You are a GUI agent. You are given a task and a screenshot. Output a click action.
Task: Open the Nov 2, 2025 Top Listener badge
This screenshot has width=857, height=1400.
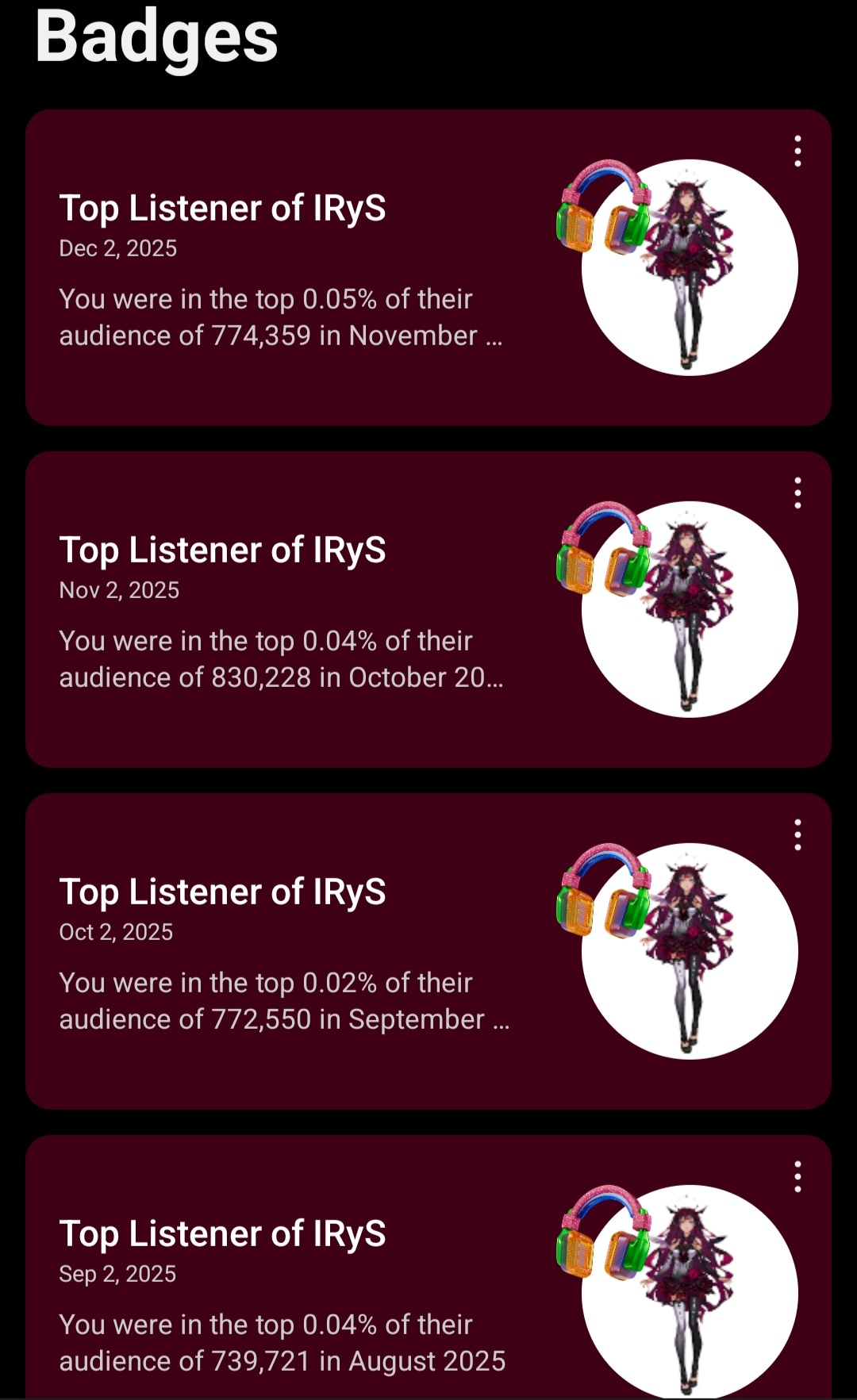pyautogui.click(x=428, y=609)
